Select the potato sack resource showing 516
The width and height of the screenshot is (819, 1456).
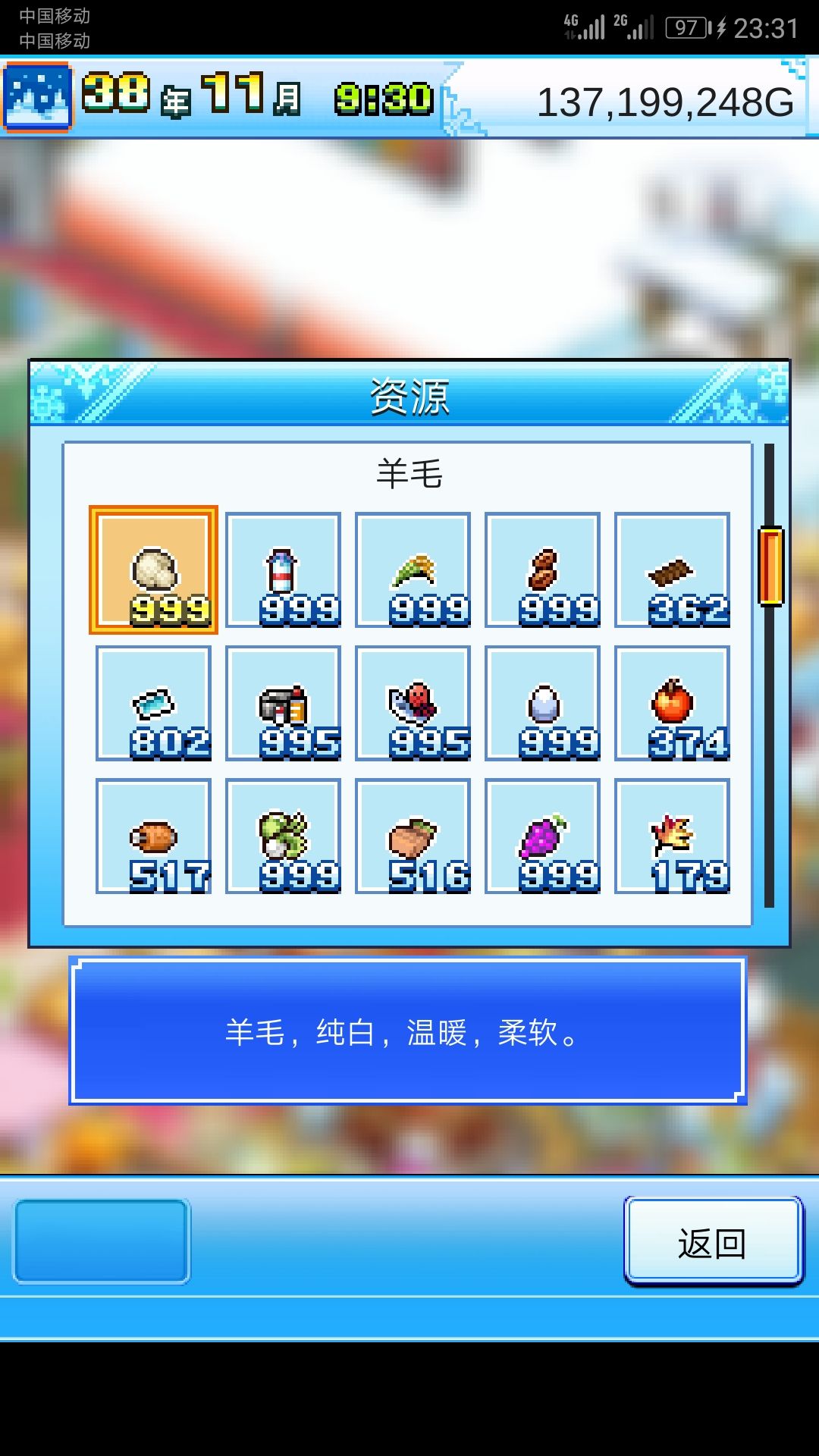coord(412,838)
